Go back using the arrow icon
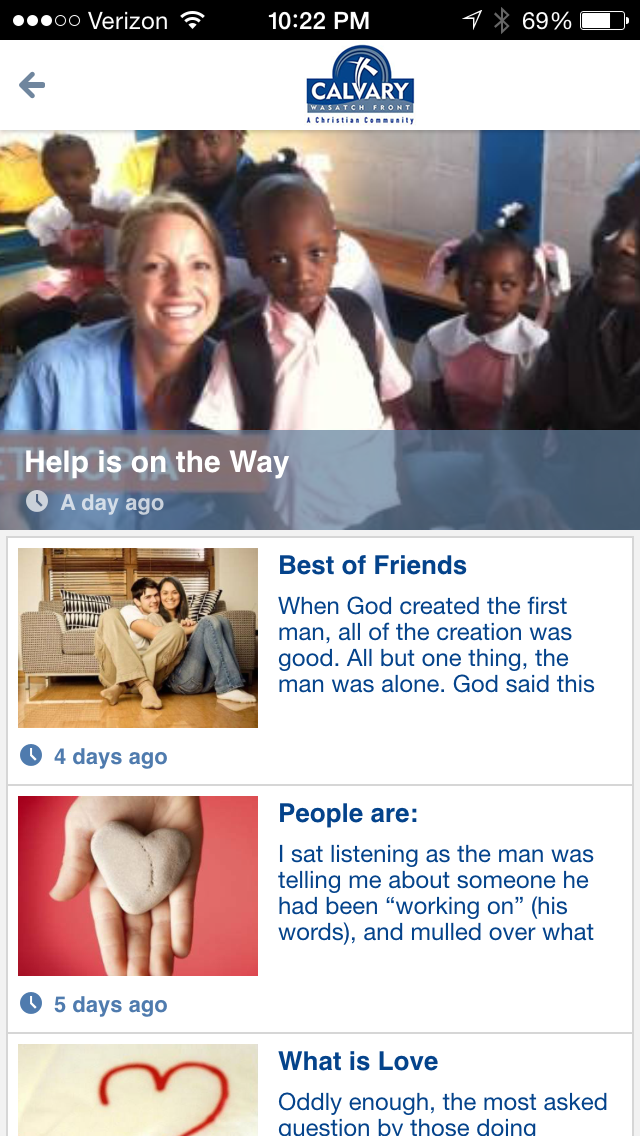The image size is (640, 1136). point(32,86)
